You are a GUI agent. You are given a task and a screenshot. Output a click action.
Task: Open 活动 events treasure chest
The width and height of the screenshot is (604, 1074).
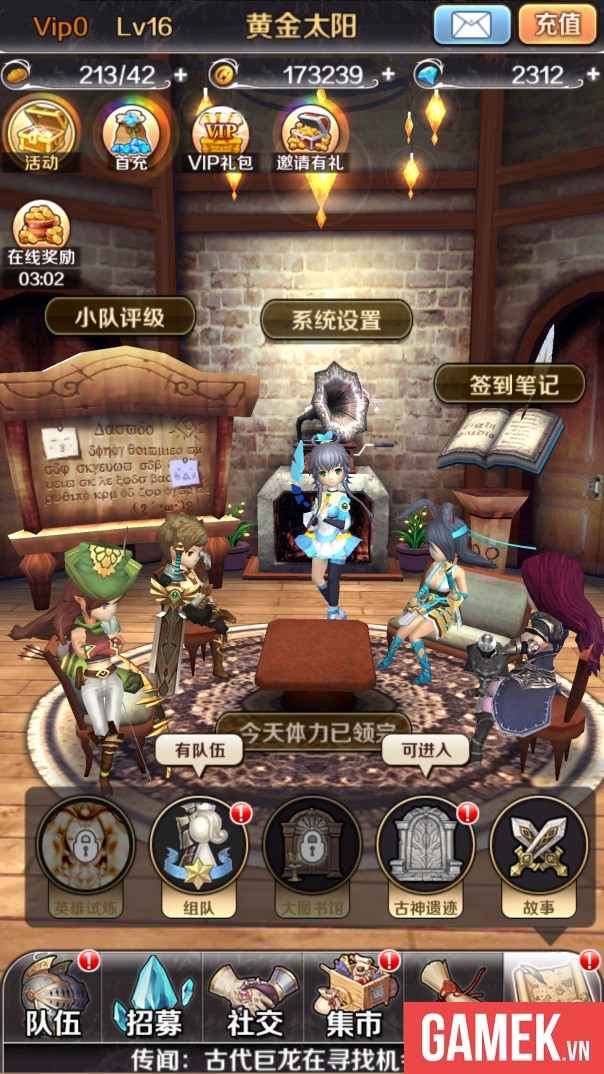click(x=41, y=134)
